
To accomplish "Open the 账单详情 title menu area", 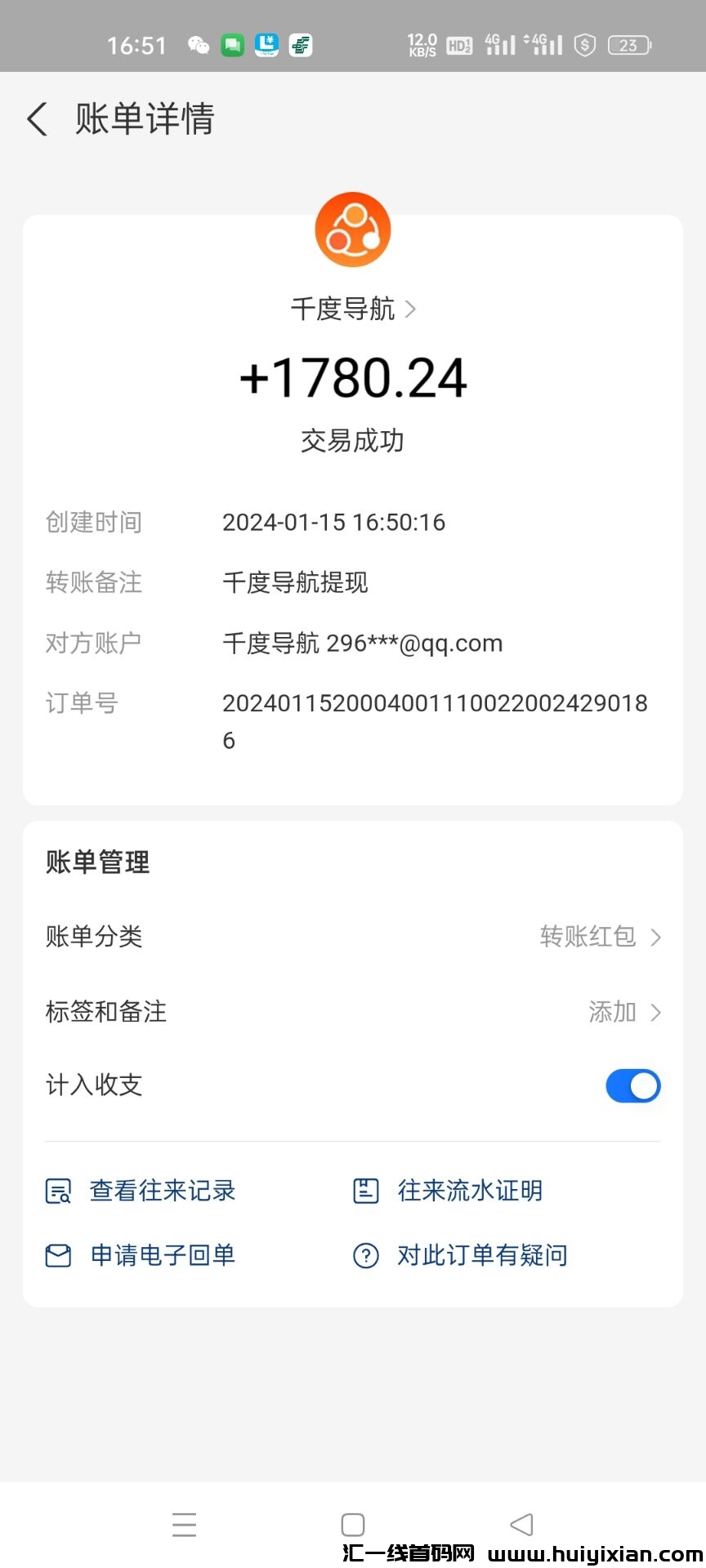I will 144,119.
